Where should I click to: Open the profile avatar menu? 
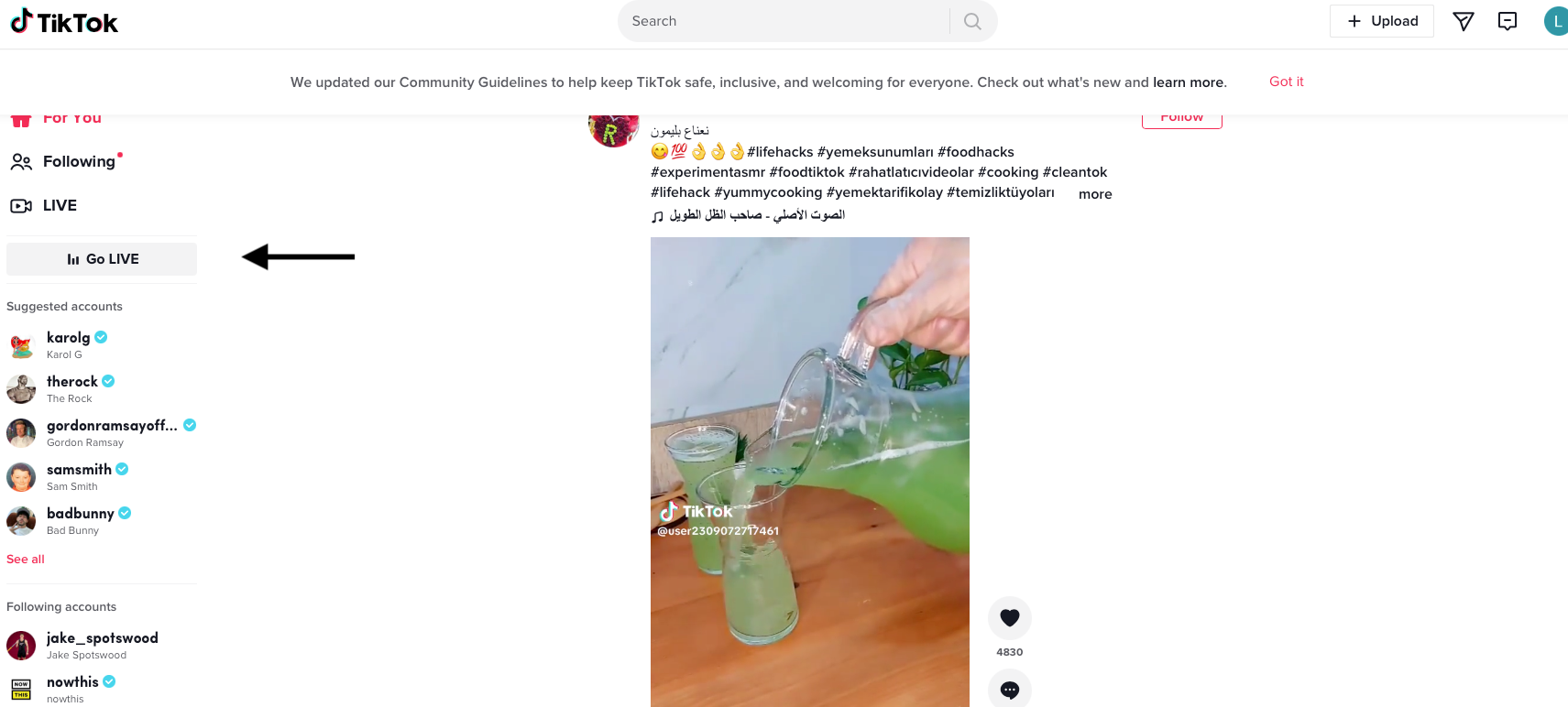coord(1555,21)
